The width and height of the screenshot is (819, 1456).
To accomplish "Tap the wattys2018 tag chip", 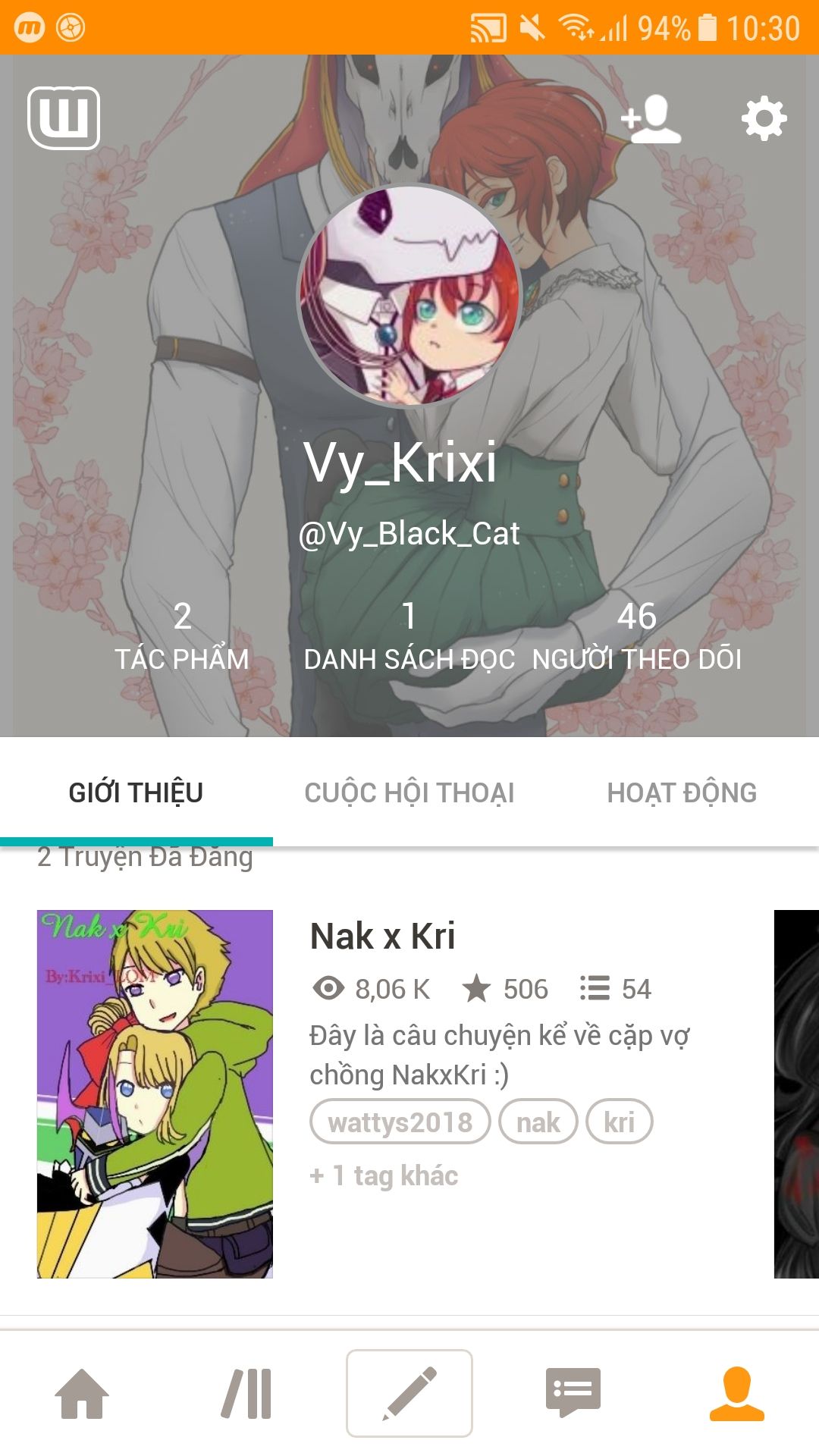I will (x=400, y=1122).
